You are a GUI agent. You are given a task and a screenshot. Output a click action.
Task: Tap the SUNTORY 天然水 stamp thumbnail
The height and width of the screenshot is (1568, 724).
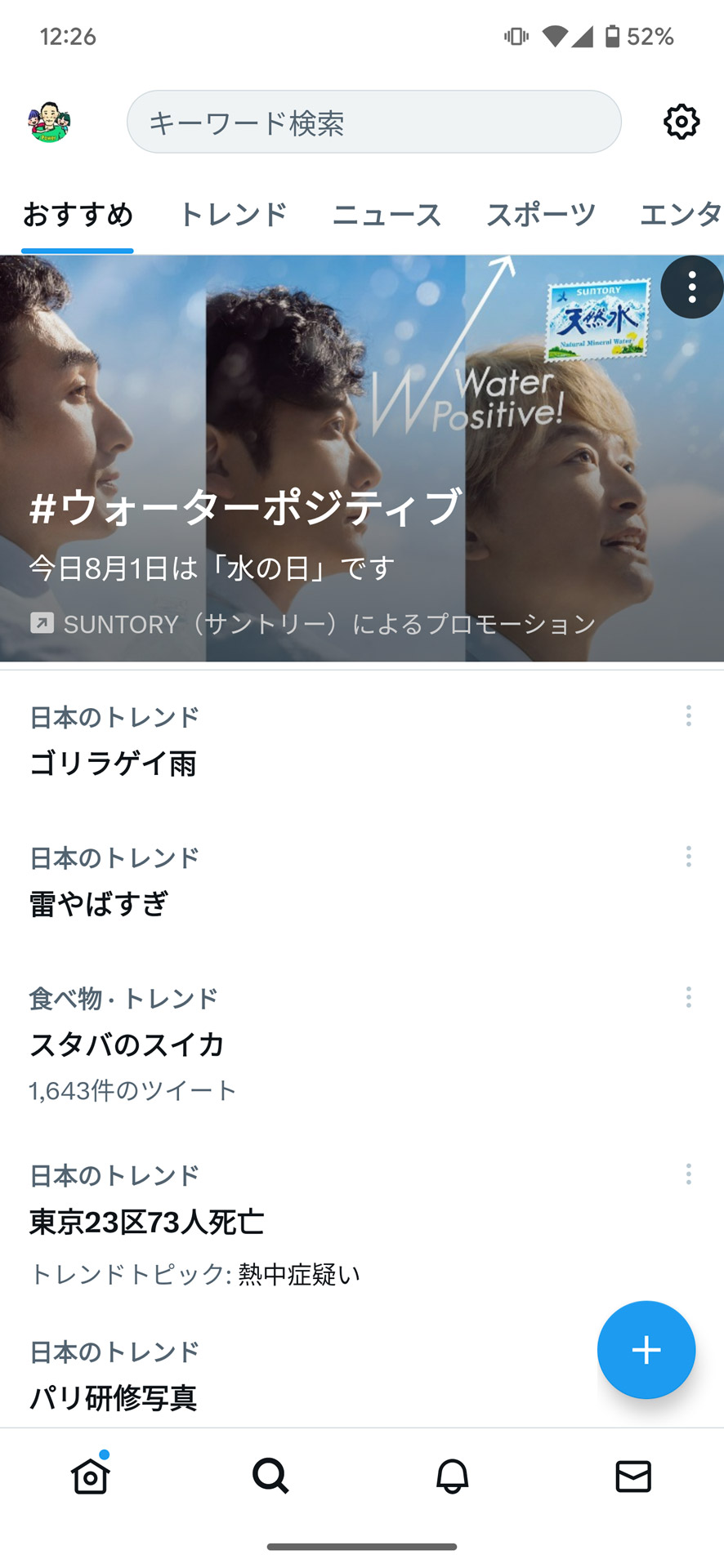[x=597, y=321]
